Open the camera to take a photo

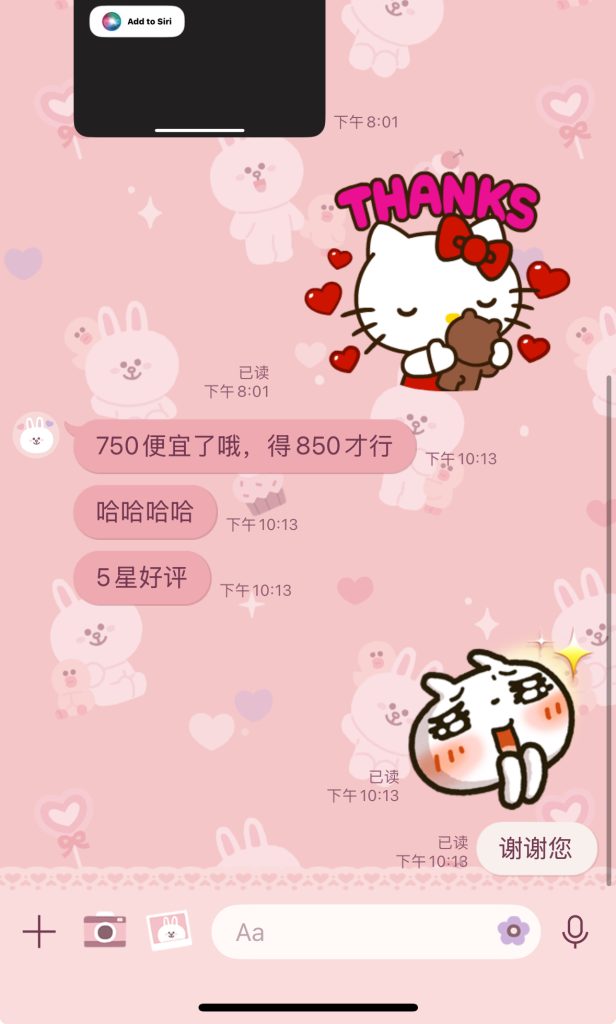point(105,932)
